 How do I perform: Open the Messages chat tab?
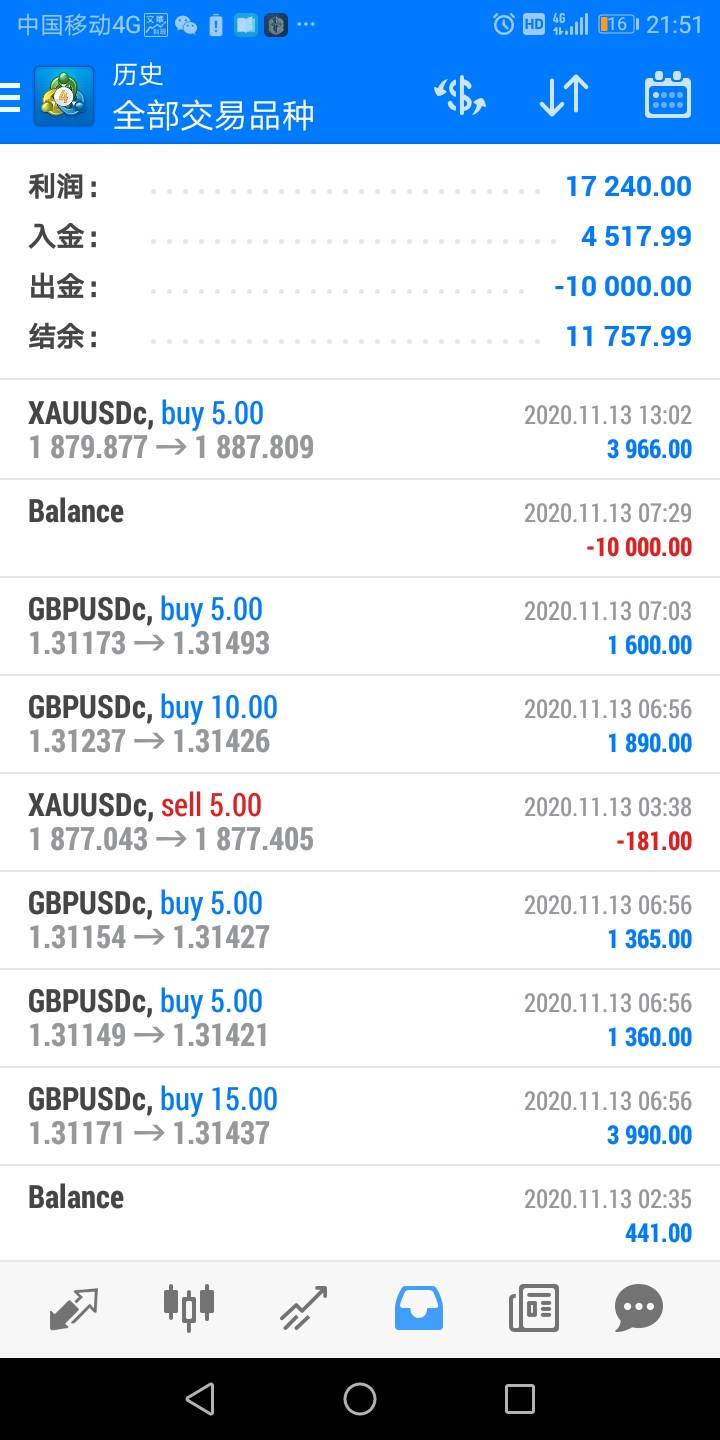tap(639, 1308)
